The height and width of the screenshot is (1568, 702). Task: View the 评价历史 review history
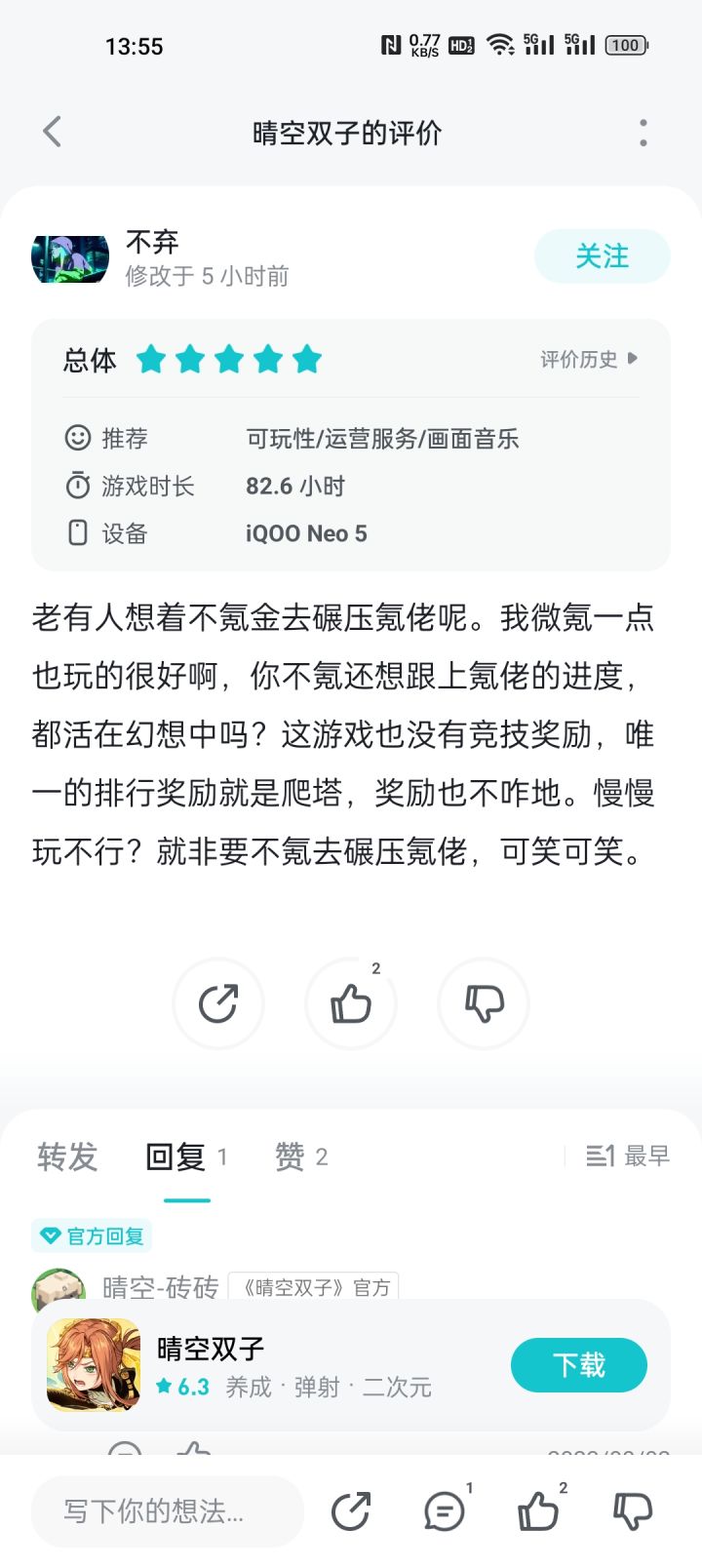(589, 359)
